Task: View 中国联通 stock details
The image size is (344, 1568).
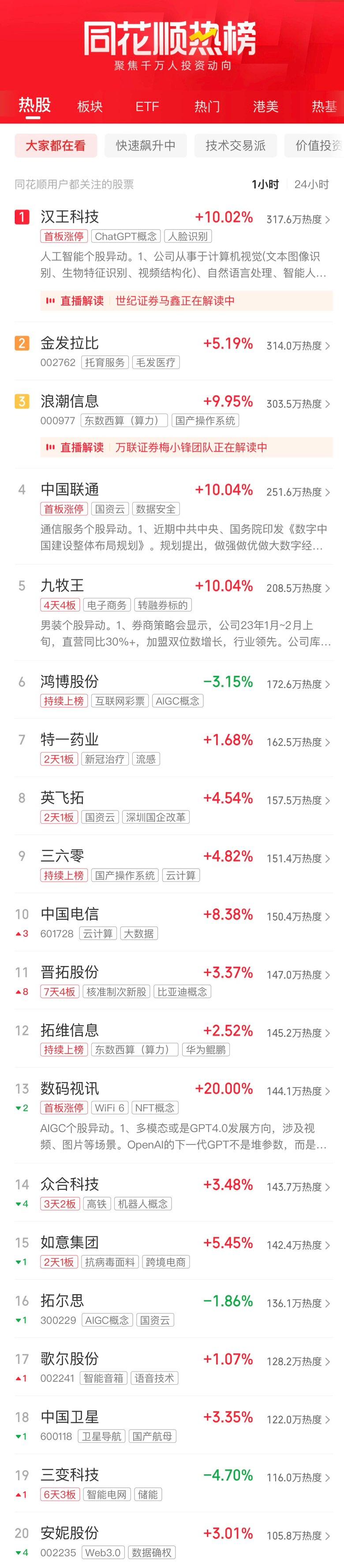Action: [69, 490]
